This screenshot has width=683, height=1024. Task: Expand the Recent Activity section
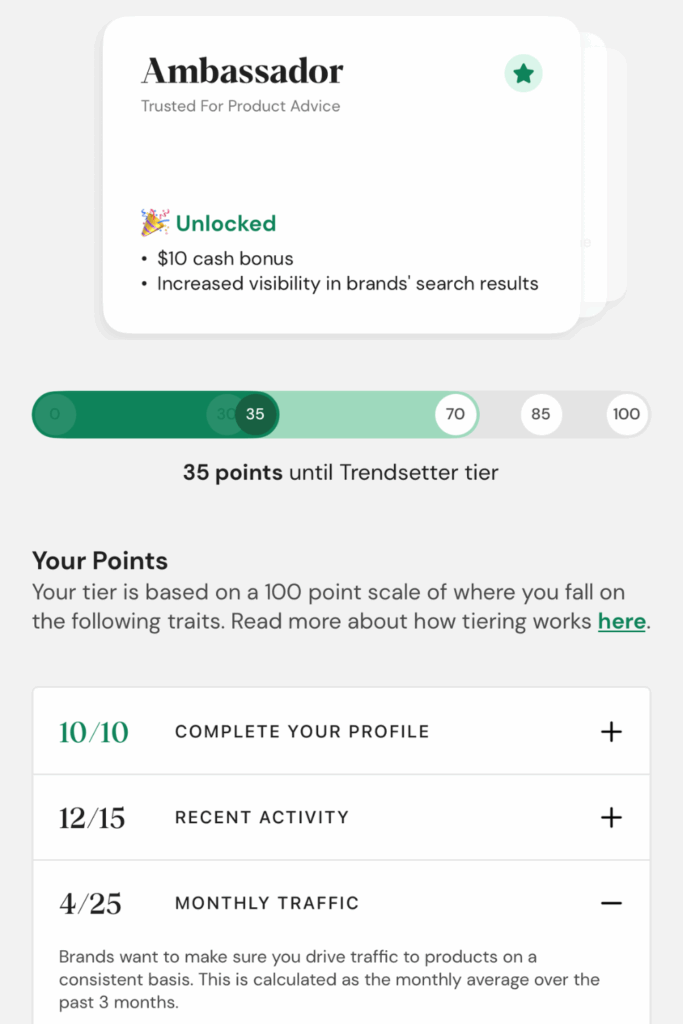(610, 818)
